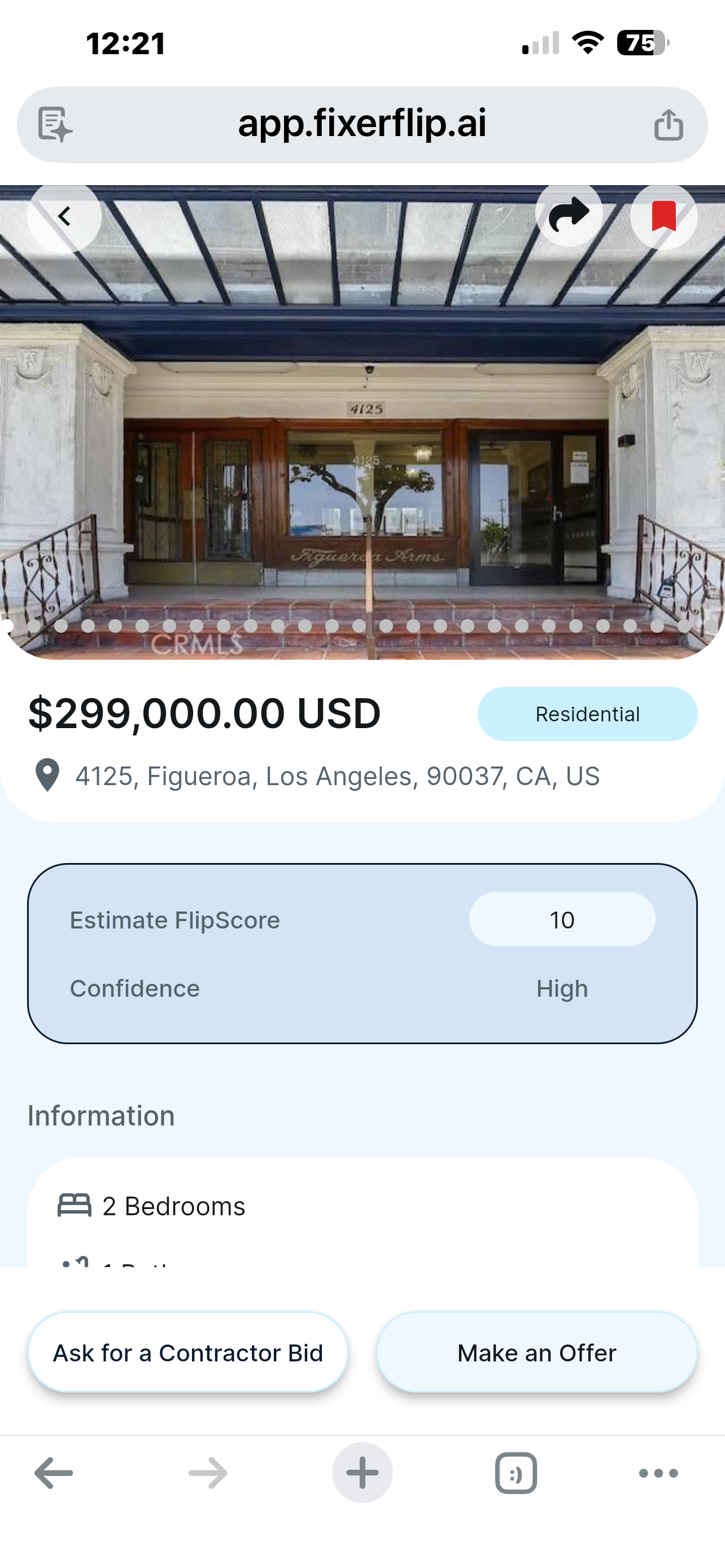This screenshot has width=725, height=1568.
Task: Open the app.fixerflip.ai address bar
Action: (x=361, y=124)
